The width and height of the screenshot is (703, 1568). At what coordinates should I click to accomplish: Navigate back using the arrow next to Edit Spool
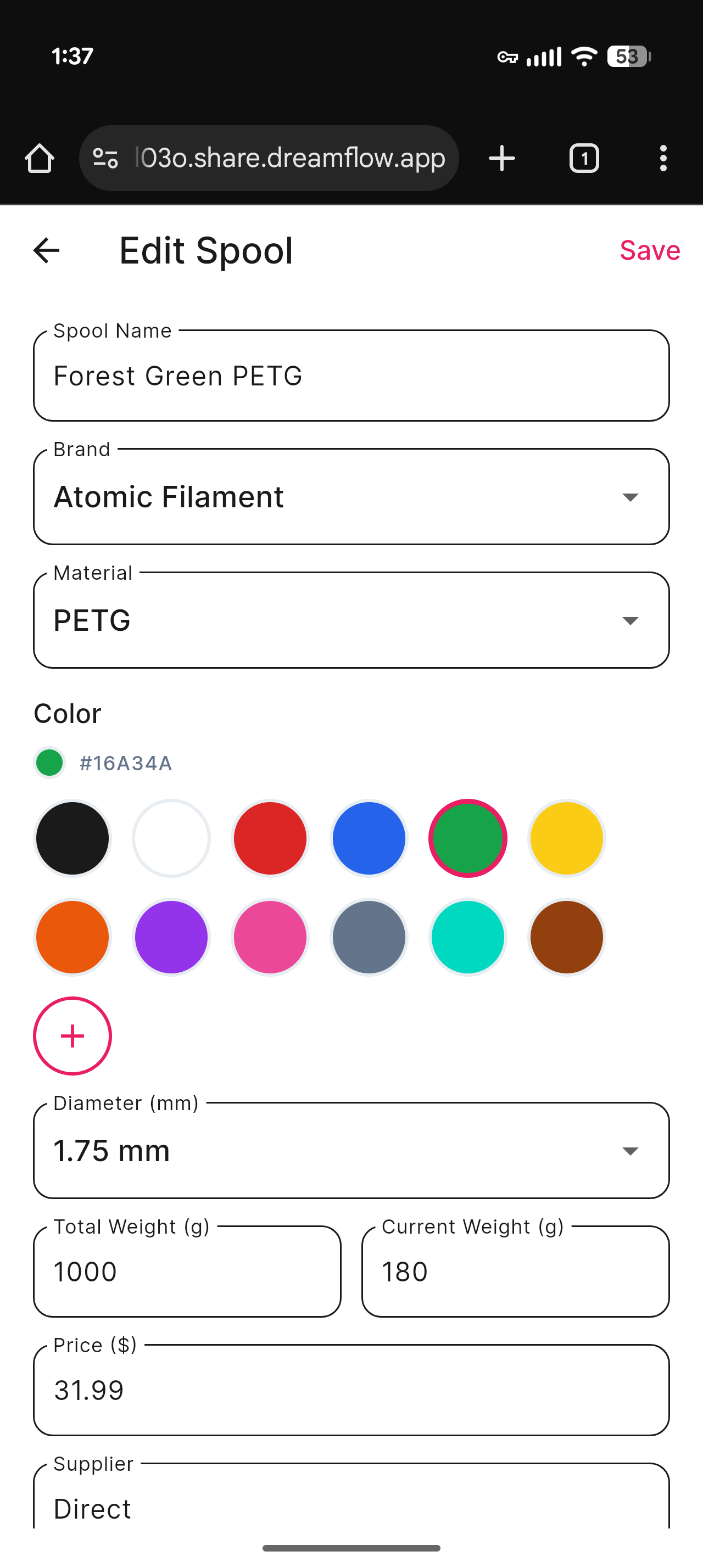pos(46,250)
